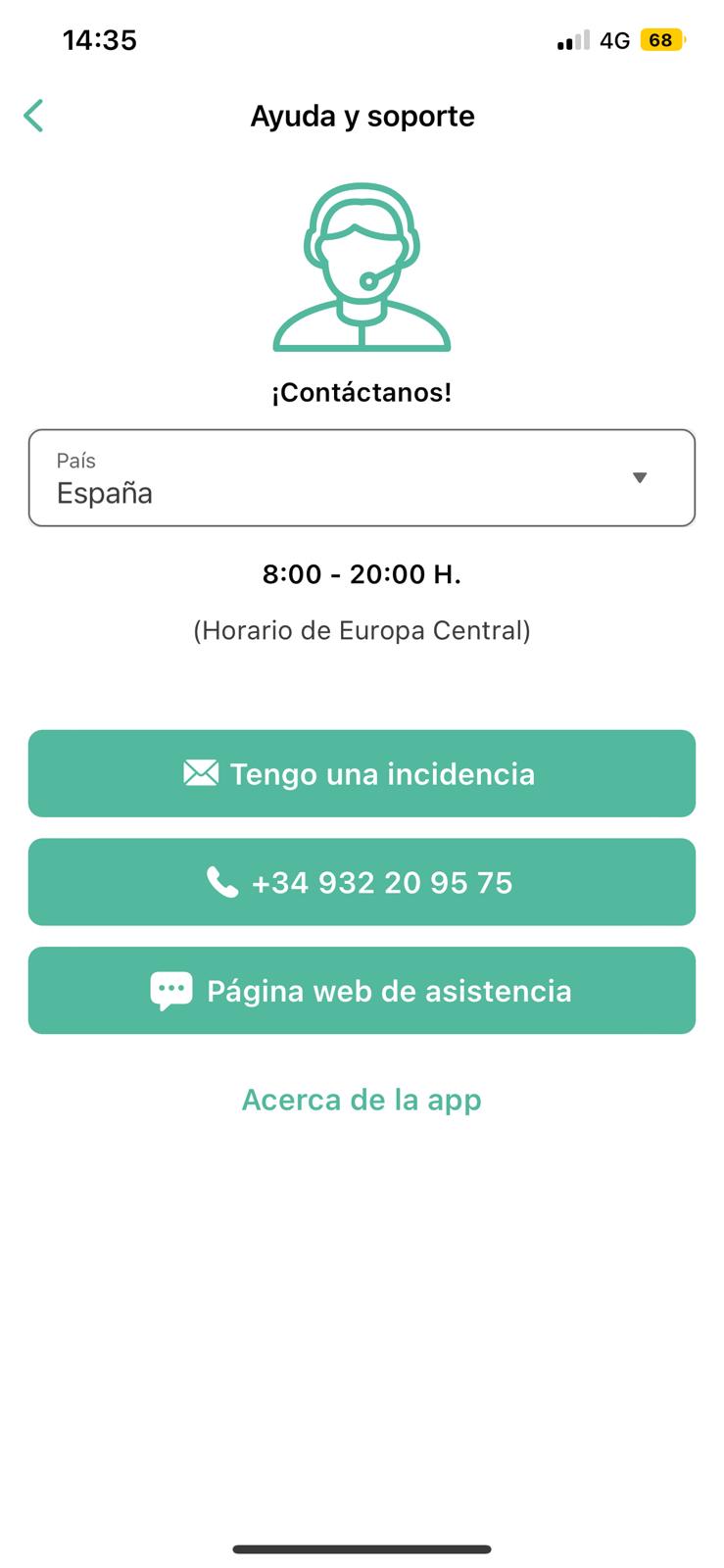724x1568 pixels.
Task: Tap Tengo una incidencia button
Action: click(x=362, y=773)
